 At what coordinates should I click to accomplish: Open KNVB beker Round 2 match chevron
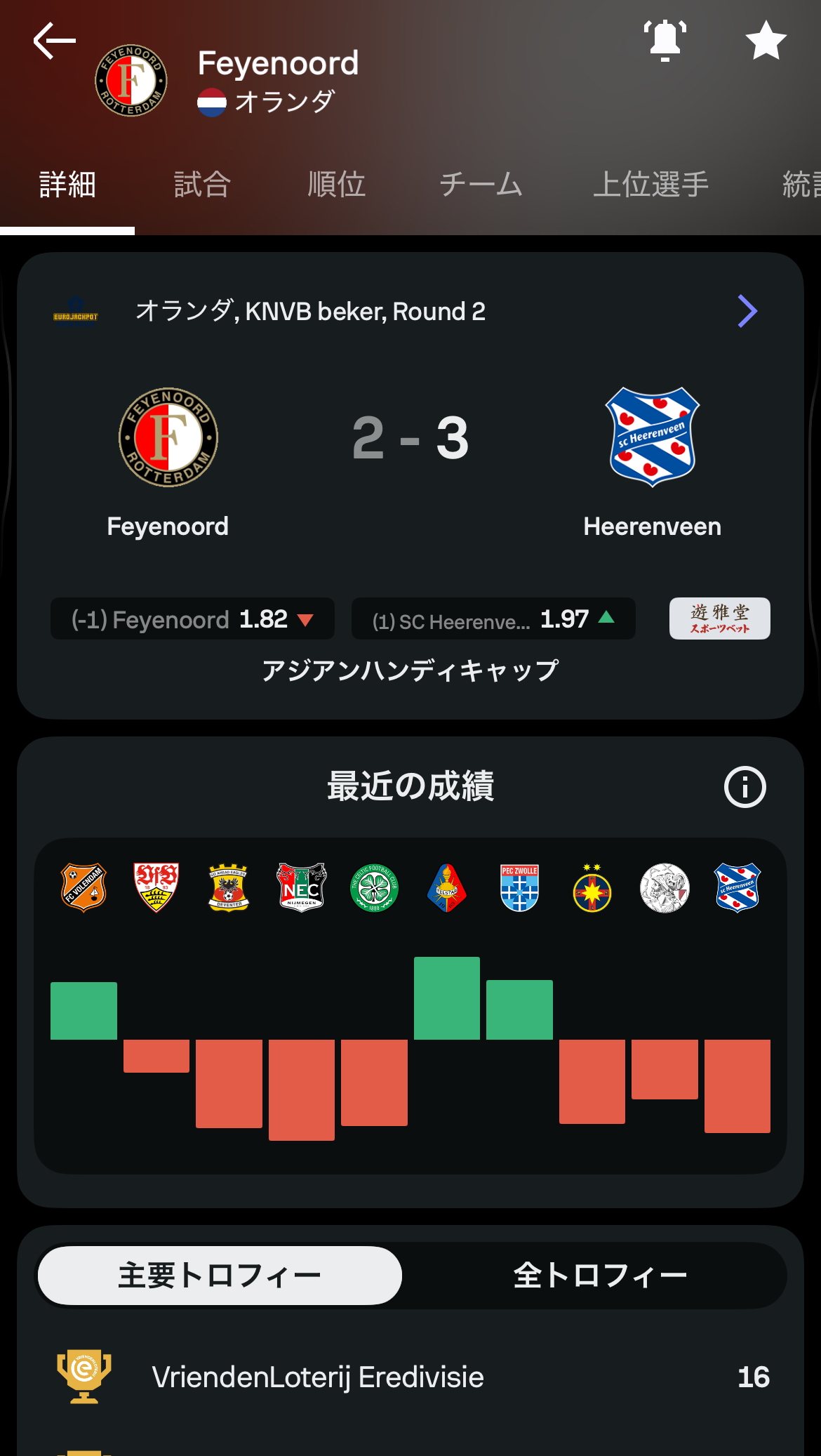[x=747, y=311]
